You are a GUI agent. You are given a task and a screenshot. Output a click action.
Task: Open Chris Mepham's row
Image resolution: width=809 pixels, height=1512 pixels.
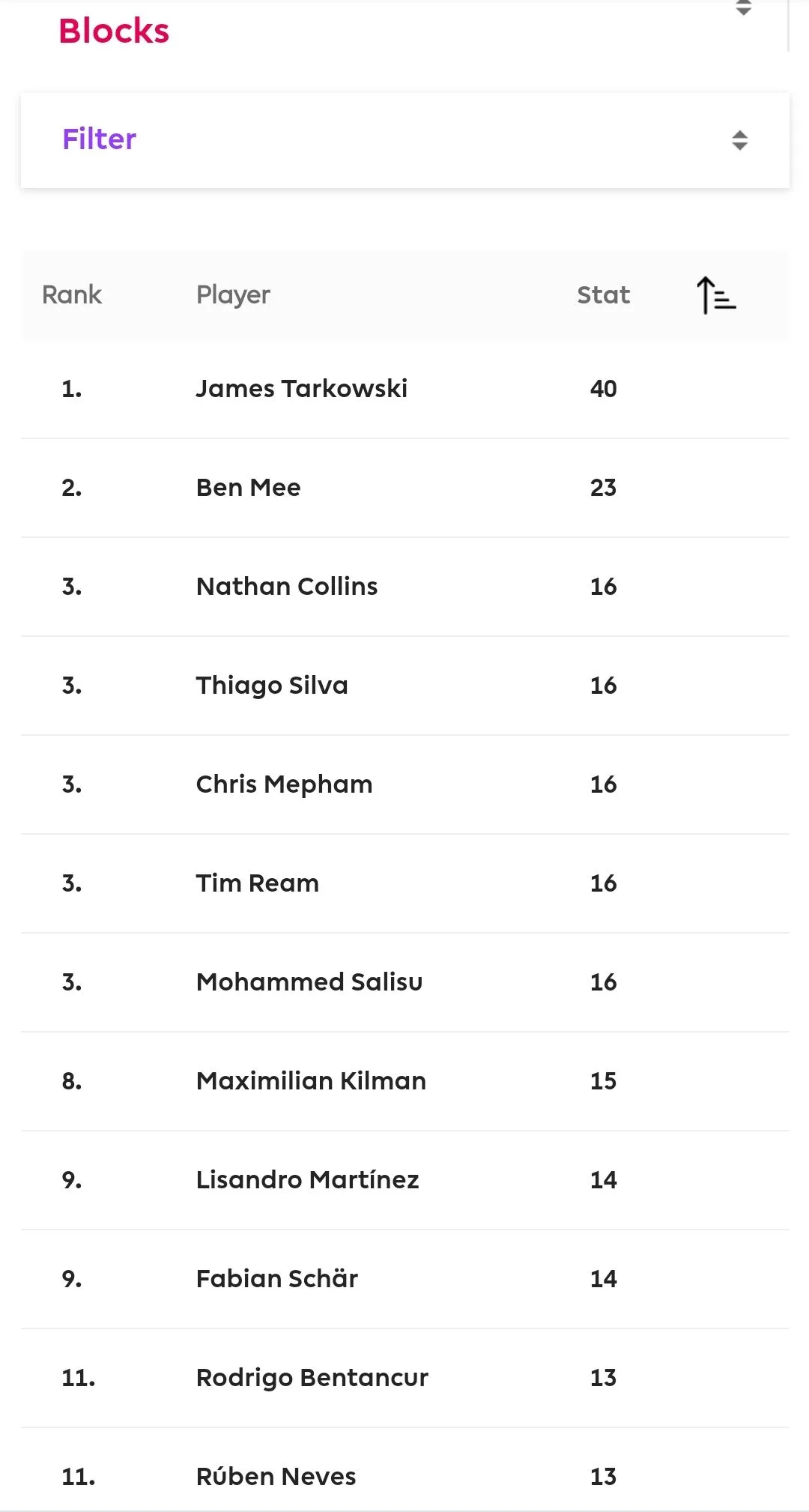284,784
